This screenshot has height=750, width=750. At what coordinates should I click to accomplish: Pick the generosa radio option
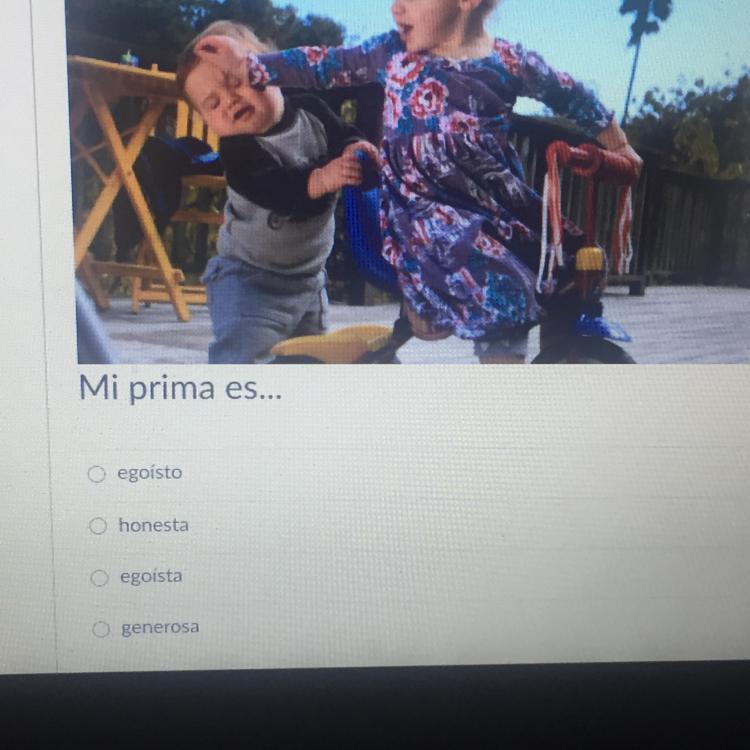[x=101, y=629]
